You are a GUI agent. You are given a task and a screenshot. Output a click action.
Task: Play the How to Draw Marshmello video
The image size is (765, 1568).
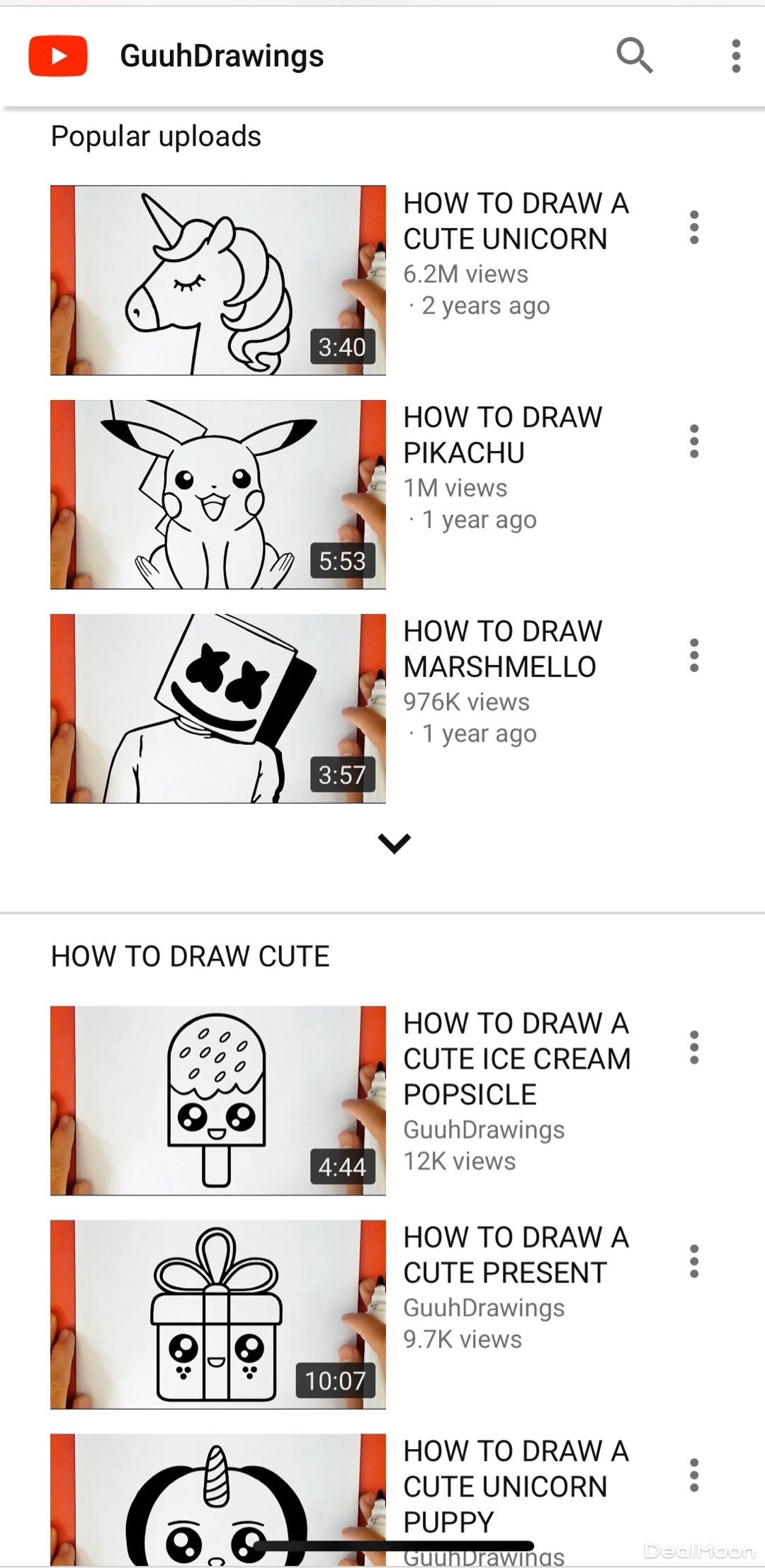click(x=218, y=708)
